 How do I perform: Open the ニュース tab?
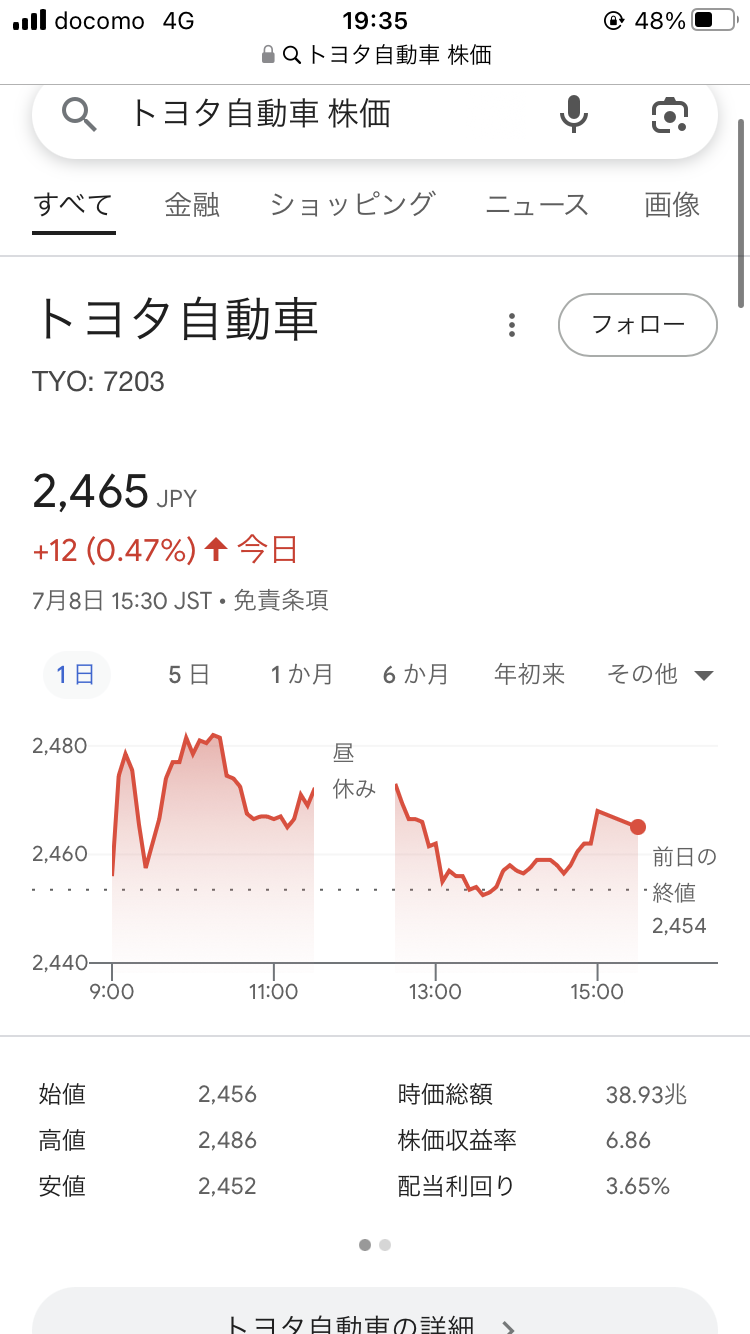click(537, 205)
